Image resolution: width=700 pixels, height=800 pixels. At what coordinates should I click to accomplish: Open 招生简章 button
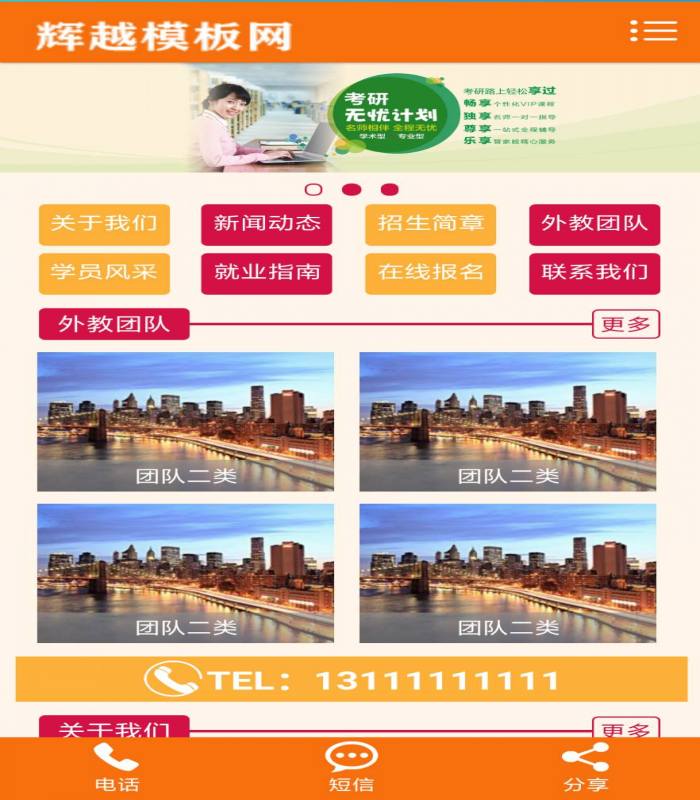[430, 224]
